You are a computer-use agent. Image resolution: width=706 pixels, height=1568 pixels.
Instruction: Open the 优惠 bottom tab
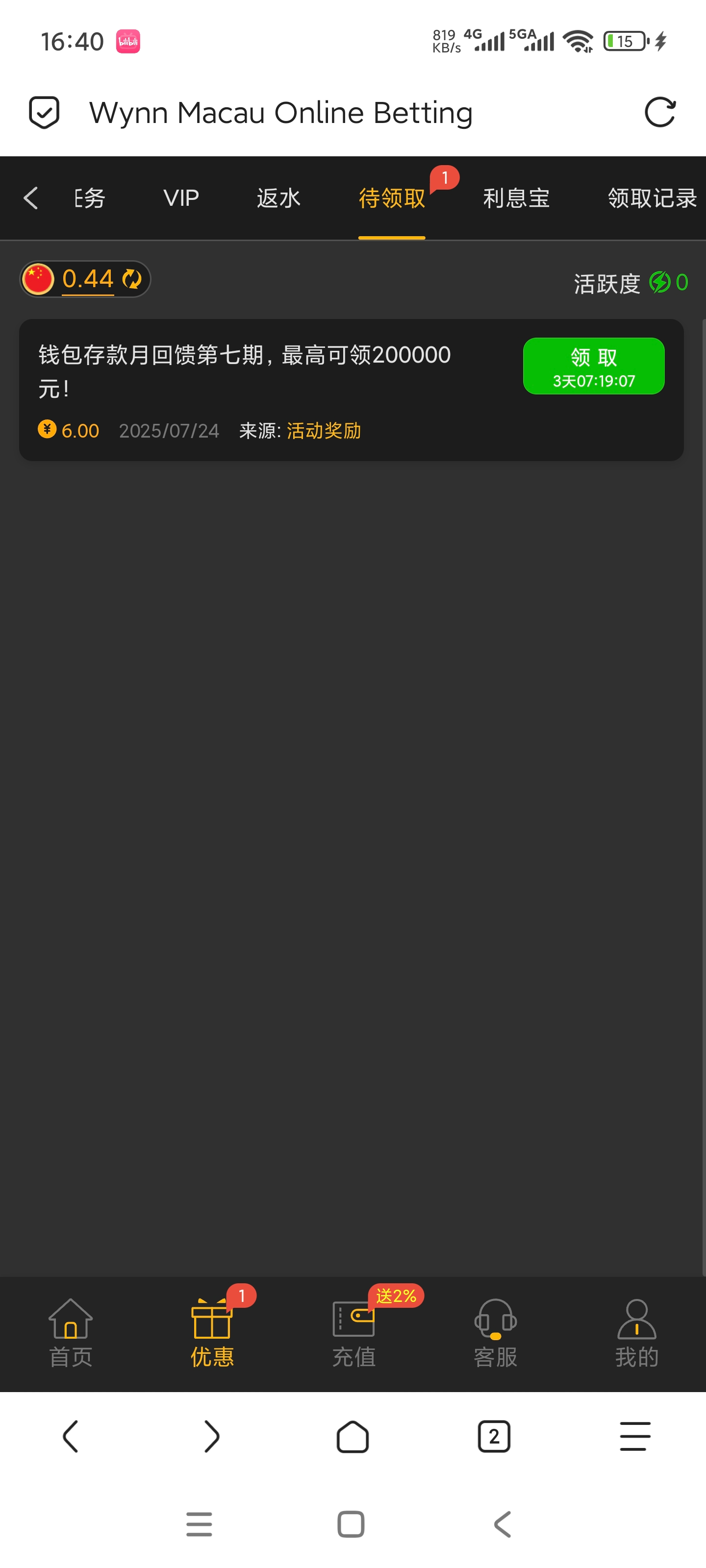click(x=212, y=1333)
